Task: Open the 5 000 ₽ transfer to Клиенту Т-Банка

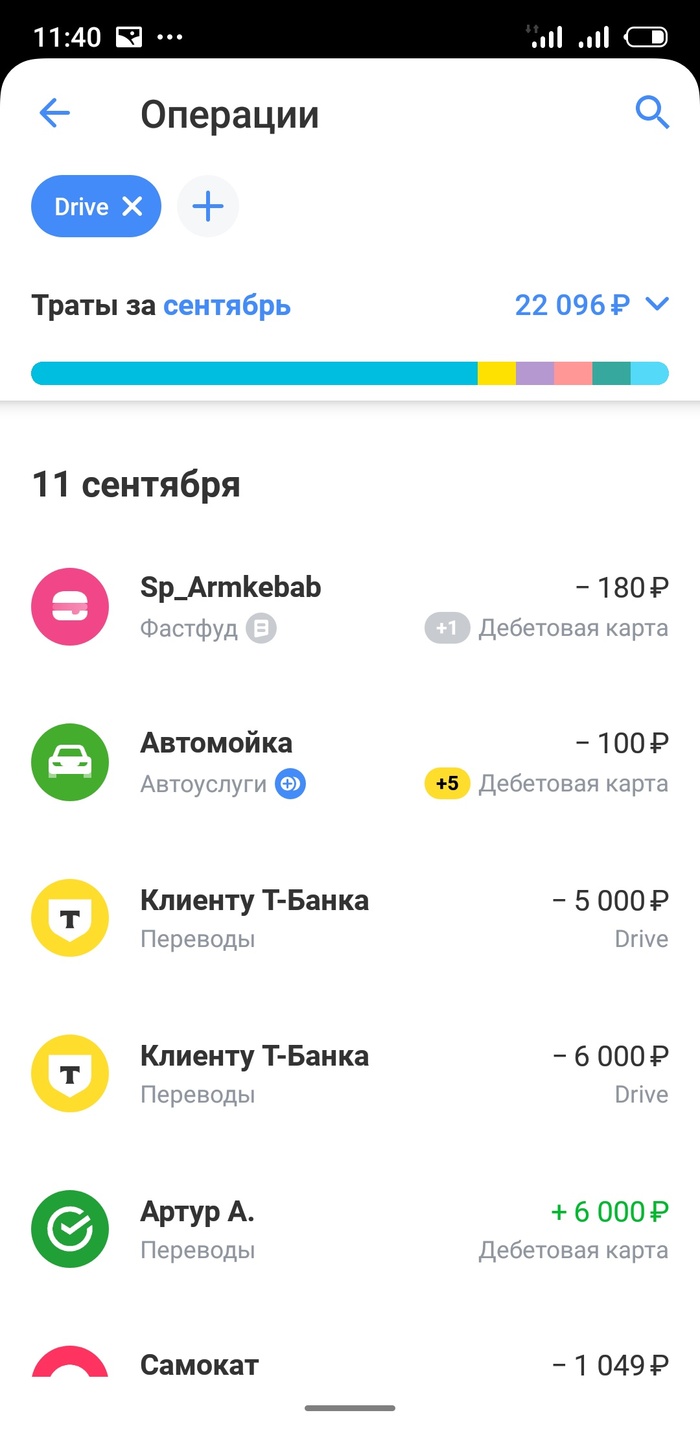Action: 350,918
